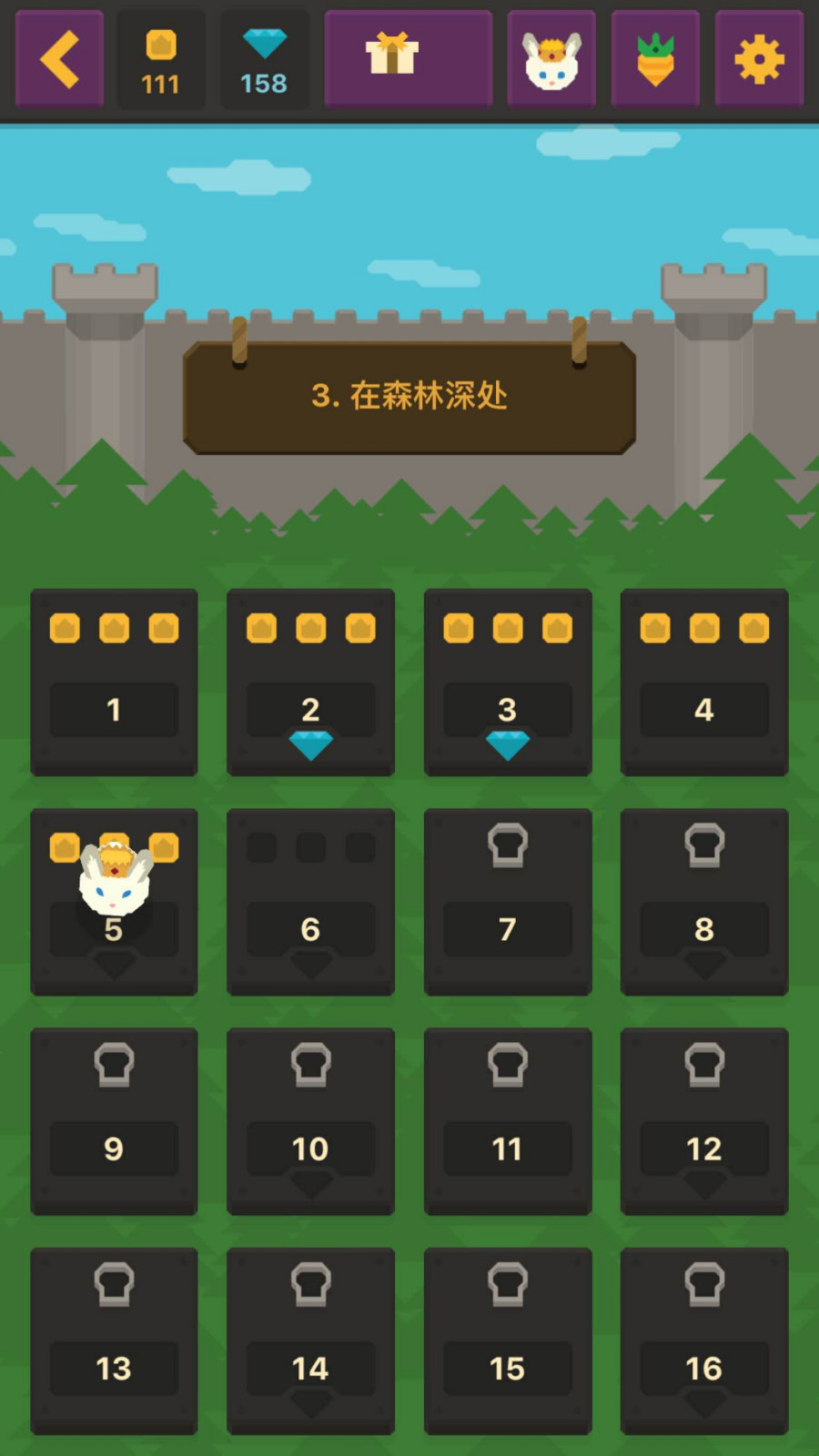
Task: Open the rabbit character selection
Action: [551, 60]
